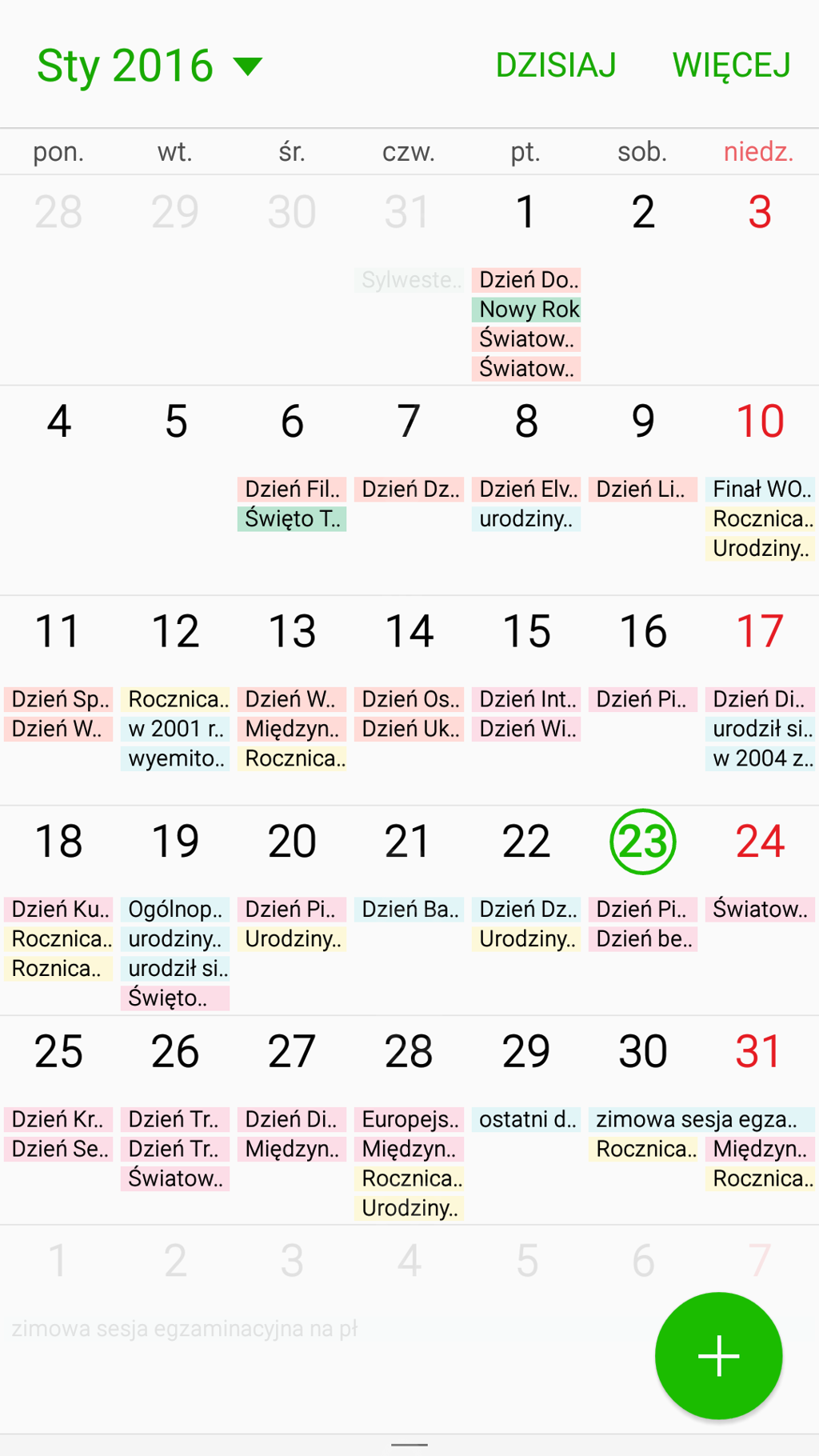Select greyed February 4 date
This screenshot has width=819, height=1456.
click(x=409, y=1261)
